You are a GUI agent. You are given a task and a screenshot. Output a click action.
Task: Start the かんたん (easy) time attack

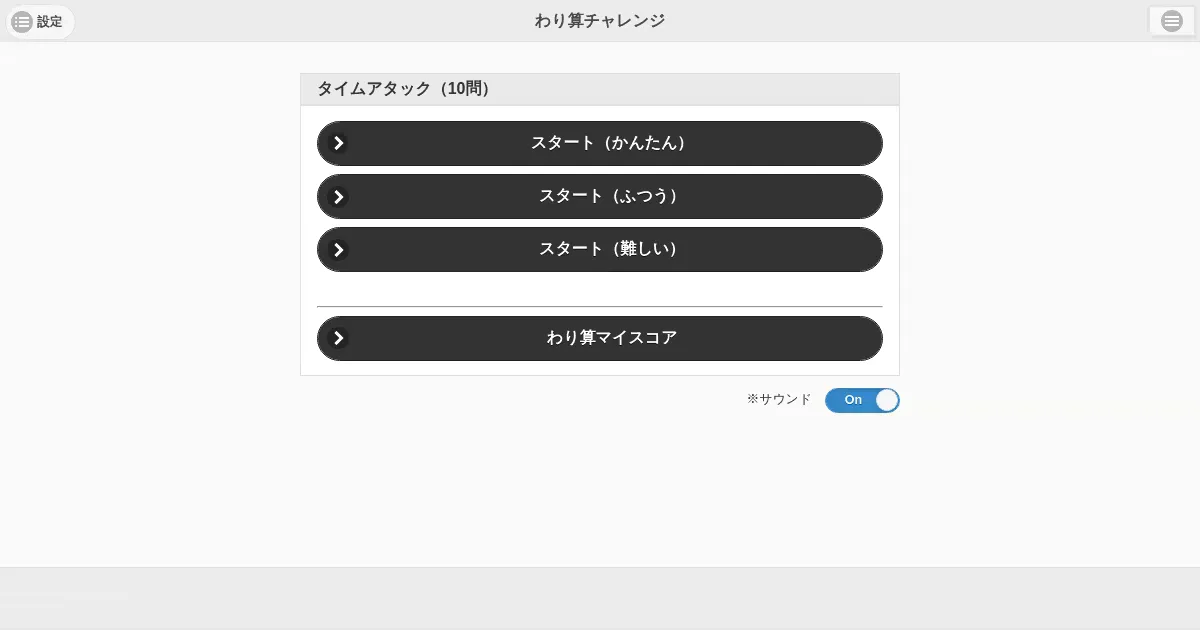(x=600, y=143)
